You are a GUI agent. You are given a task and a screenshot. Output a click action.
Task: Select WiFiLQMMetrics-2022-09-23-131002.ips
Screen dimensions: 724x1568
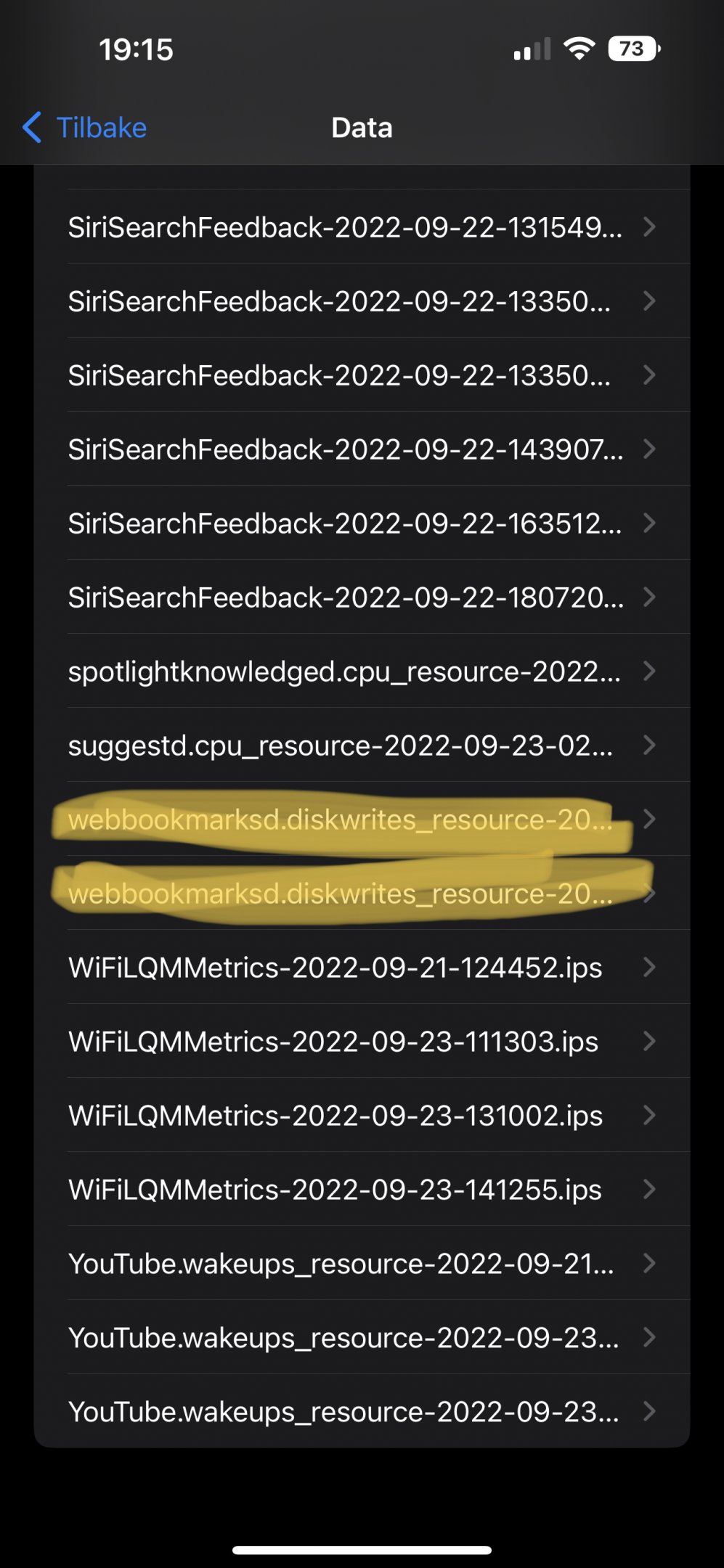(362, 1116)
